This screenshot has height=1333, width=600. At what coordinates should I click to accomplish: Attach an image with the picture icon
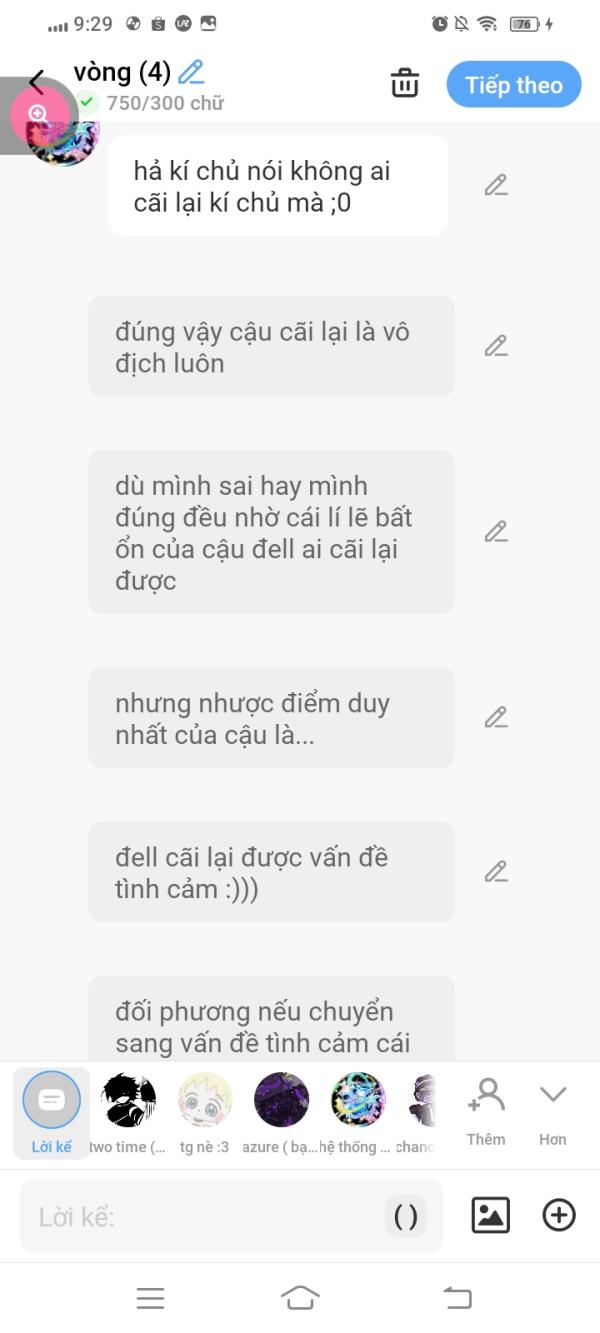click(x=490, y=1215)
